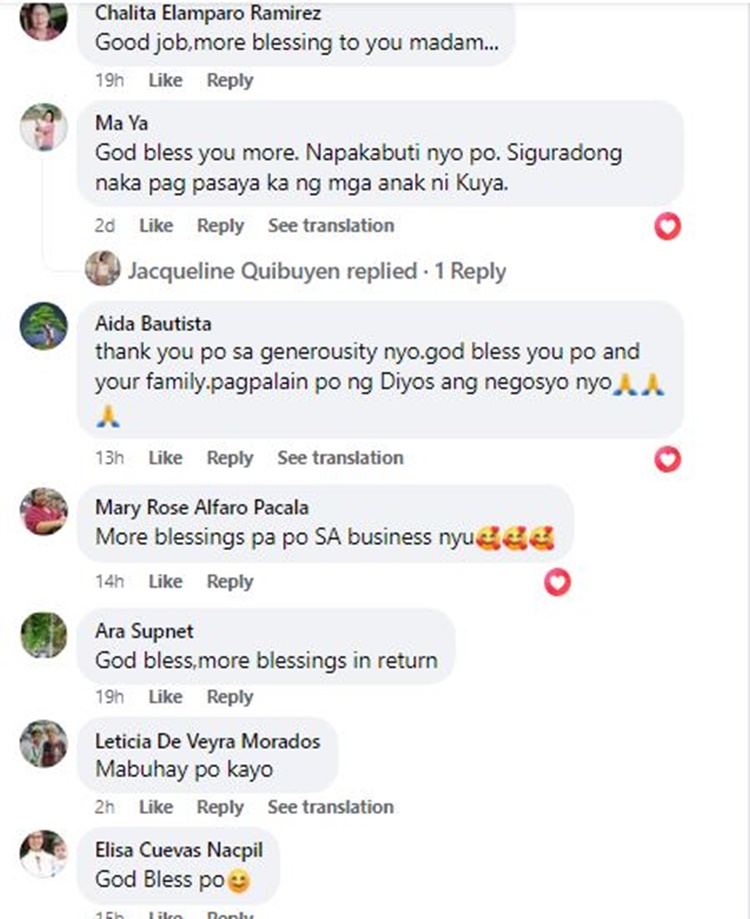See translation of Ma Ya's comment
The width and height of the screenshot is (750, 919).
point(330,226)
